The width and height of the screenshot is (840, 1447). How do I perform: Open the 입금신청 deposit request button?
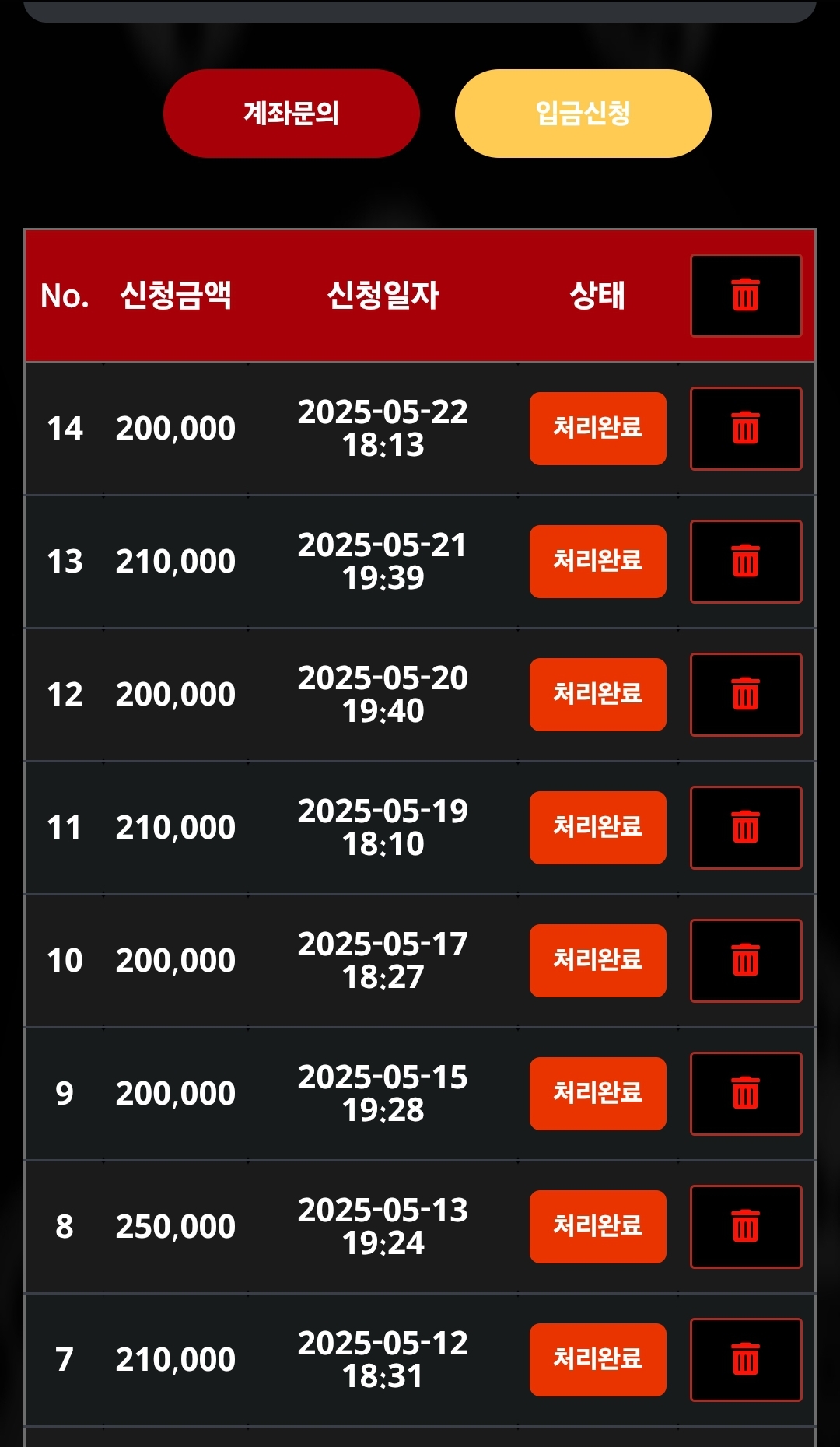click(583, 114)
